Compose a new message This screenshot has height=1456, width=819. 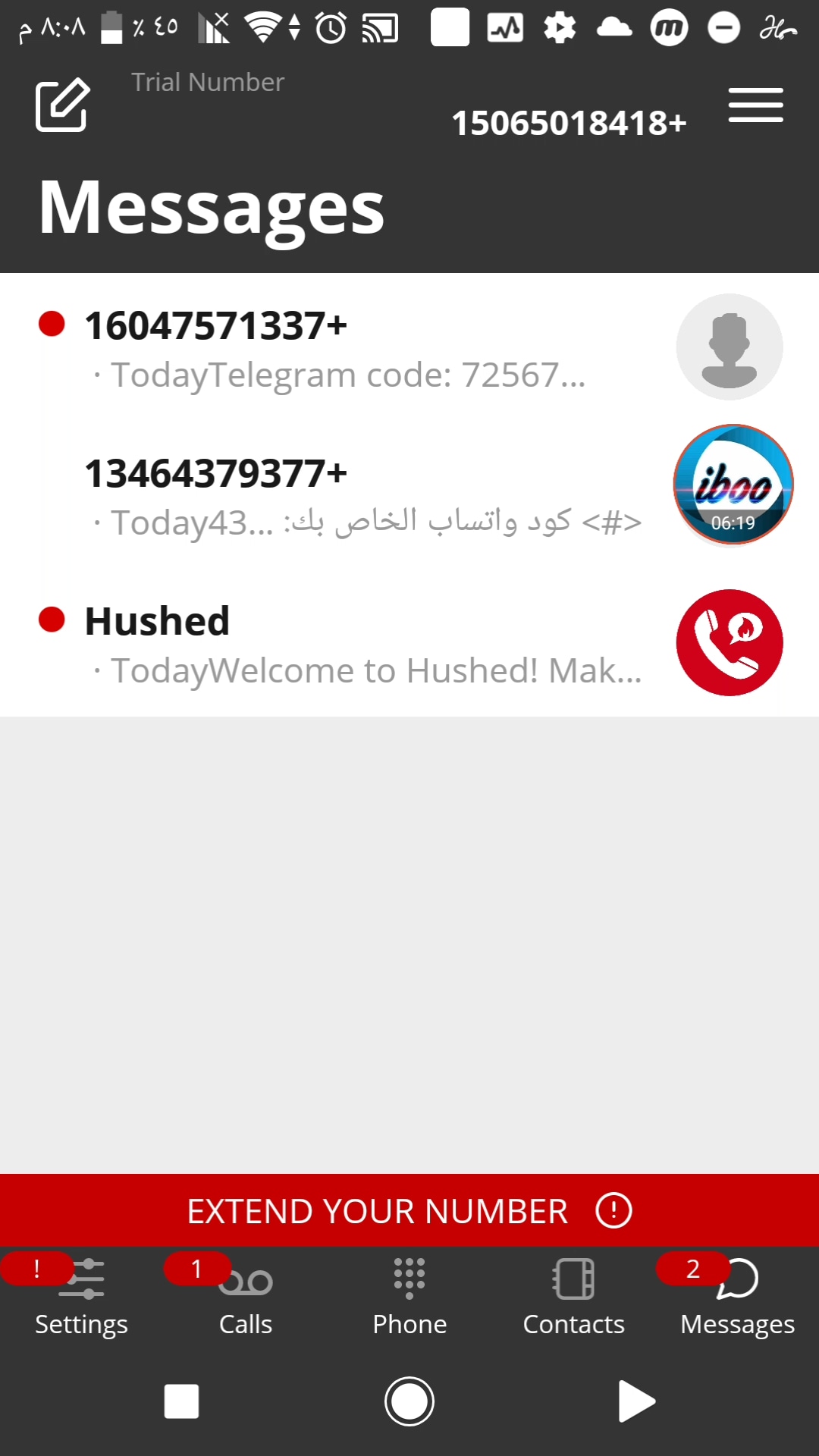click(x=62, y=105)
